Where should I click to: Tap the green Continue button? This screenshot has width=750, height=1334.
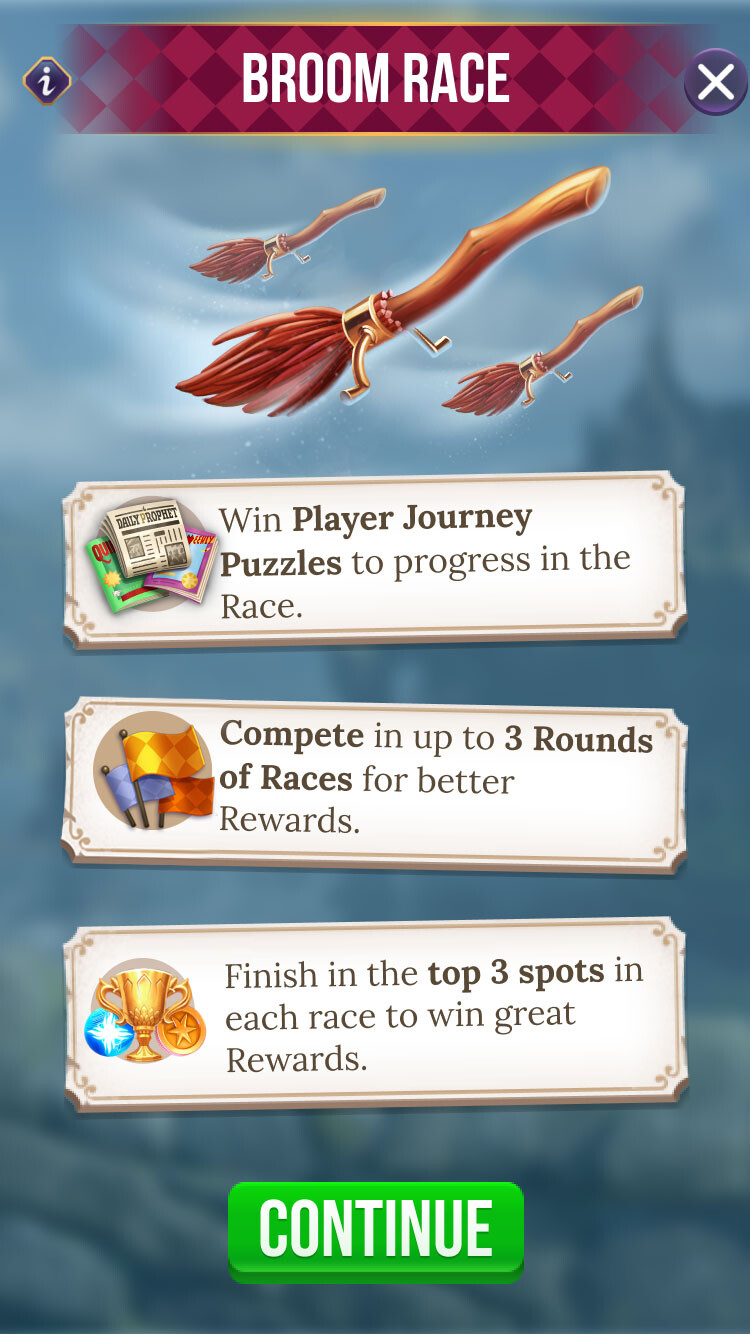tap(376, 1230)
